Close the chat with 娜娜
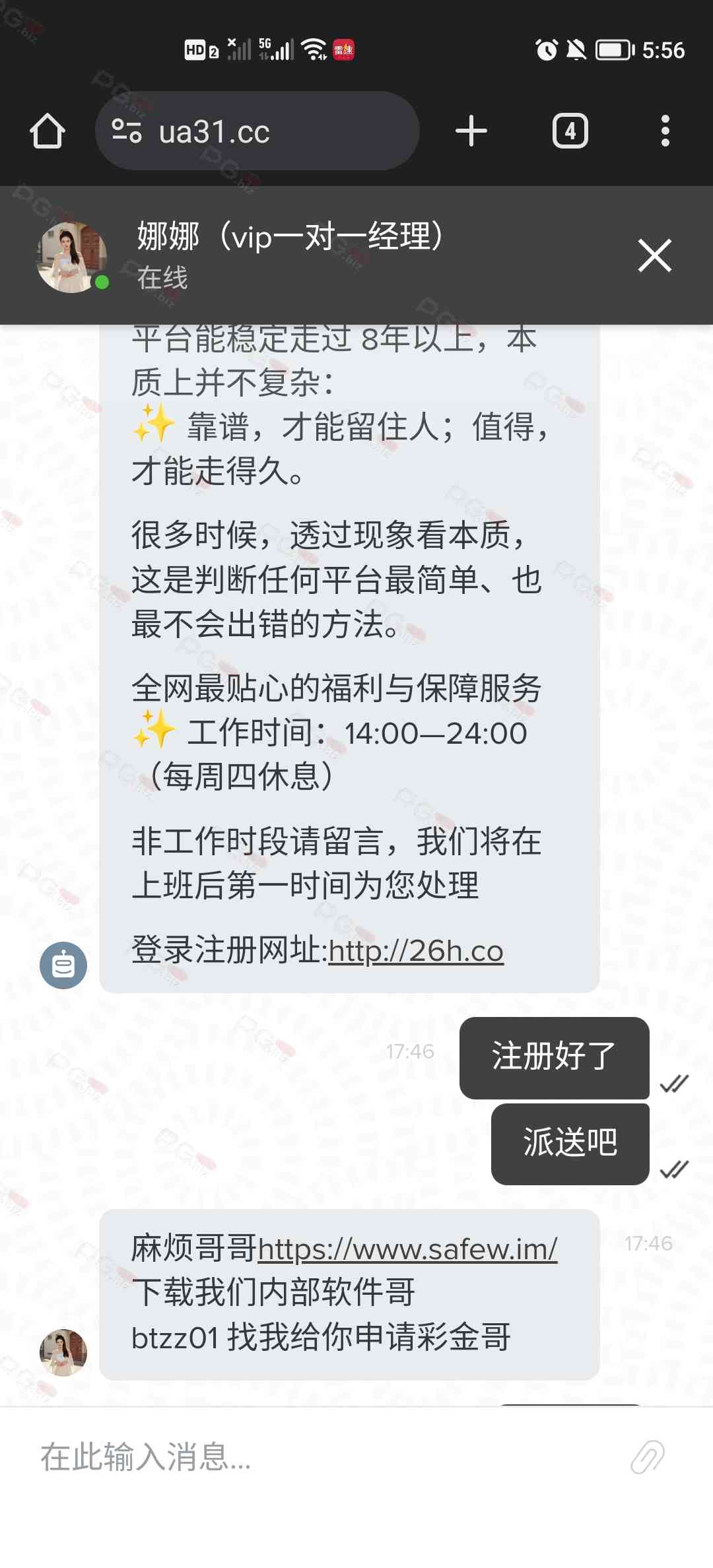This screenshot has width=713, height=1568. (654, 255)
